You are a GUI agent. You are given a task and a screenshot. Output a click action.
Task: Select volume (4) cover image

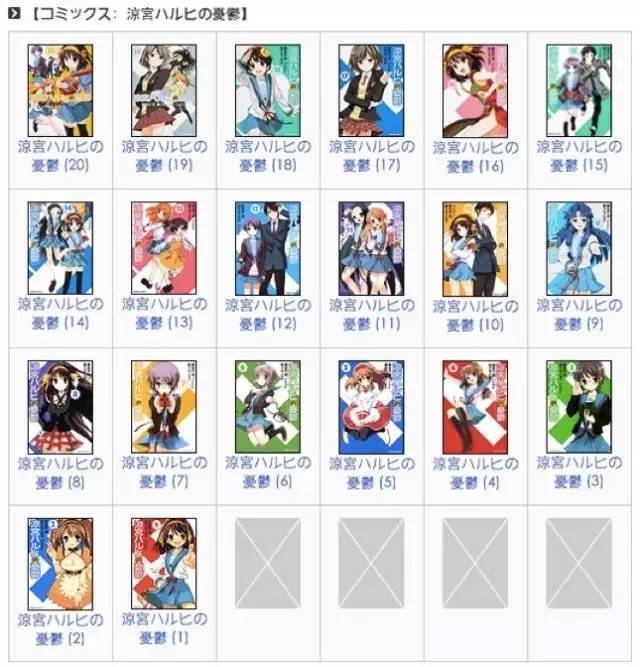475,407
